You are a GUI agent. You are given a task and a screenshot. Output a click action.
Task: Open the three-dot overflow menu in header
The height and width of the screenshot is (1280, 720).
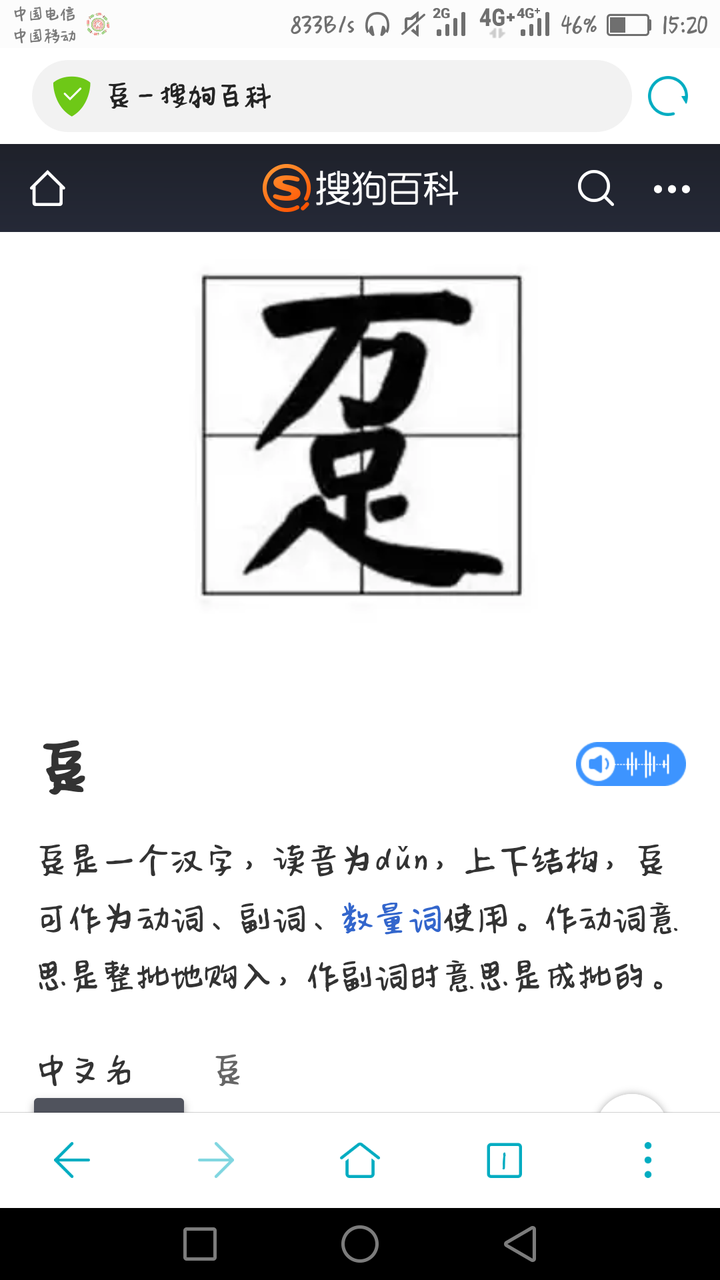coord(671,189)
